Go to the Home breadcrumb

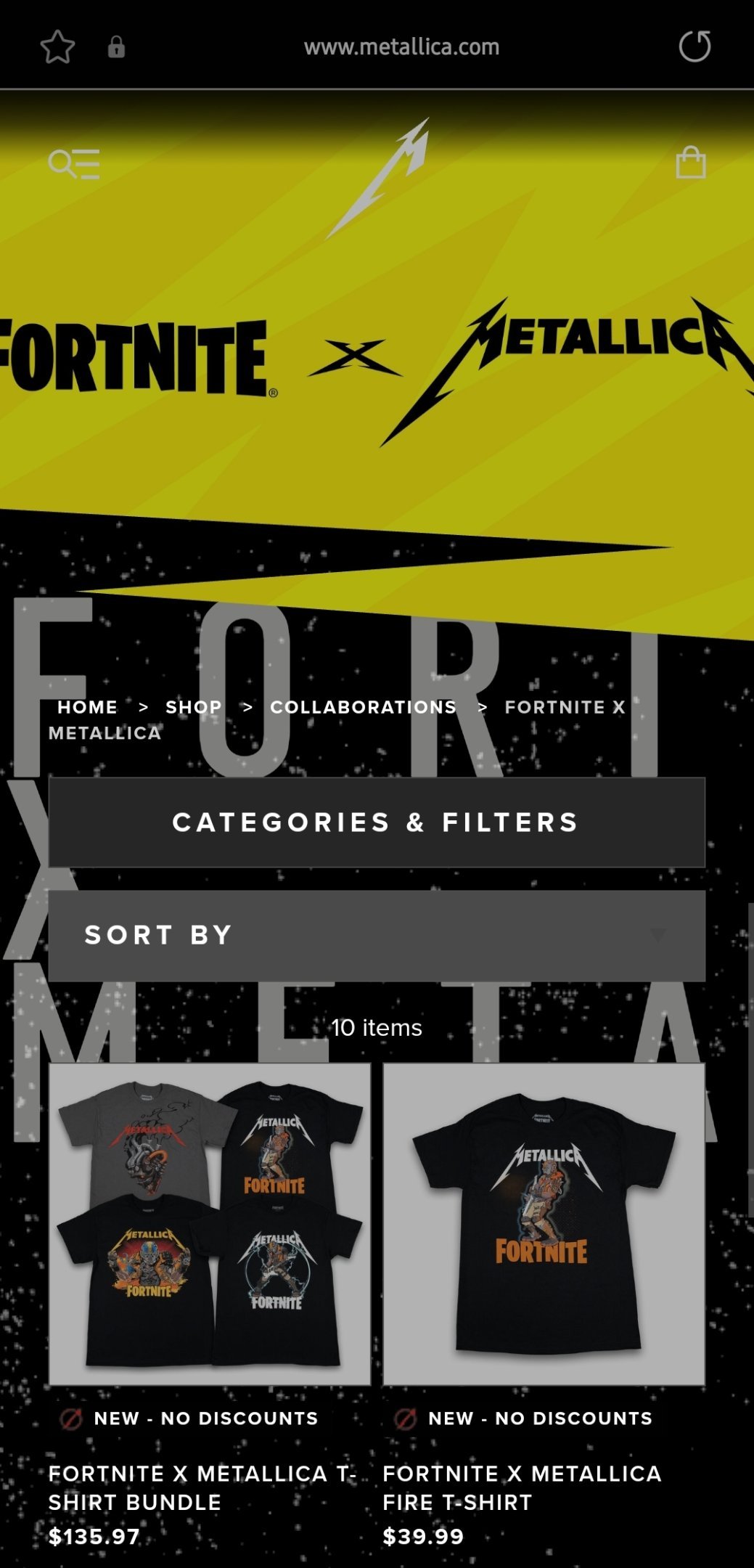tap(88, 707)
